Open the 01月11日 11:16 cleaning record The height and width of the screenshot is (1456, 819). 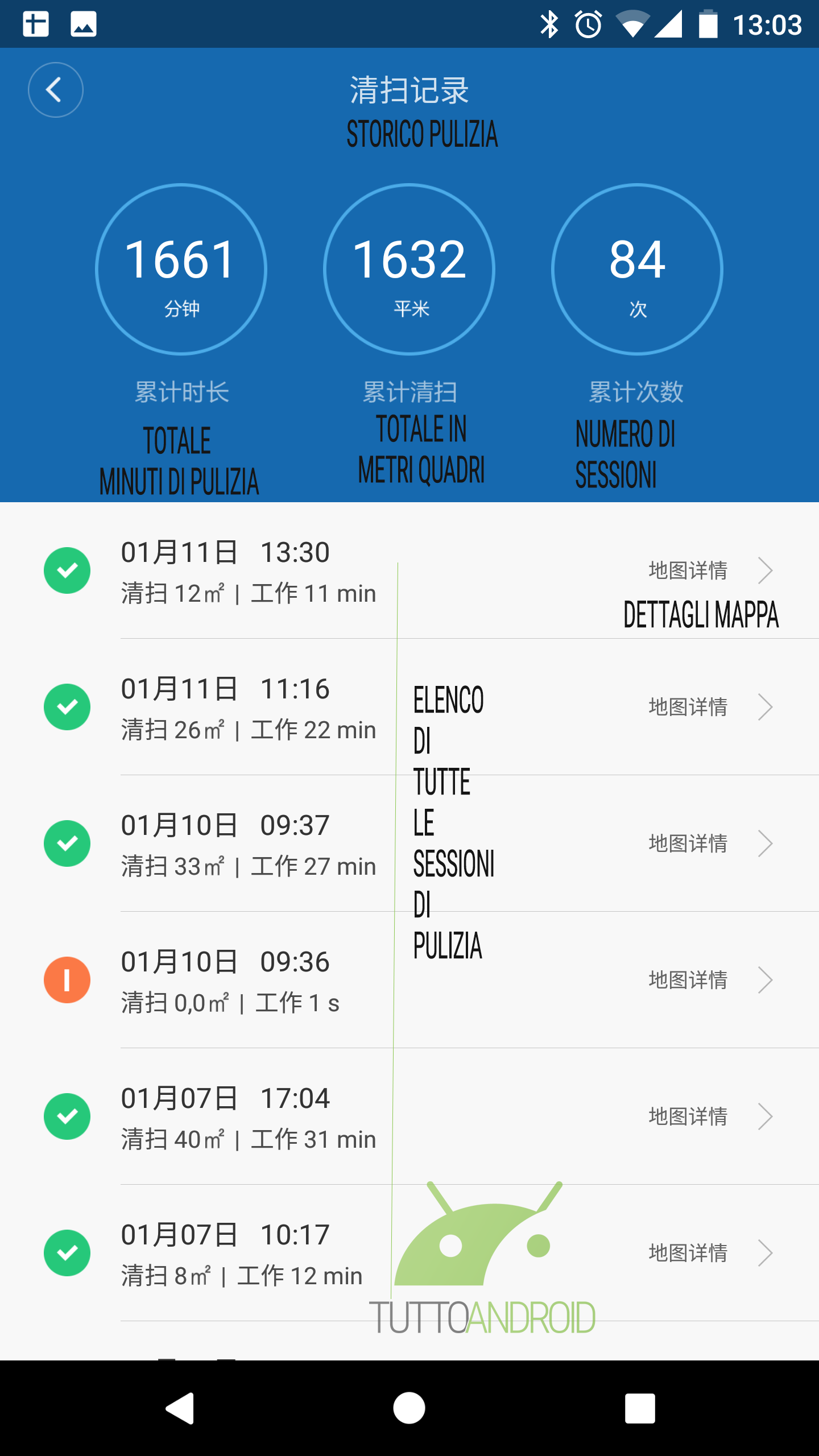pos(409,707)
